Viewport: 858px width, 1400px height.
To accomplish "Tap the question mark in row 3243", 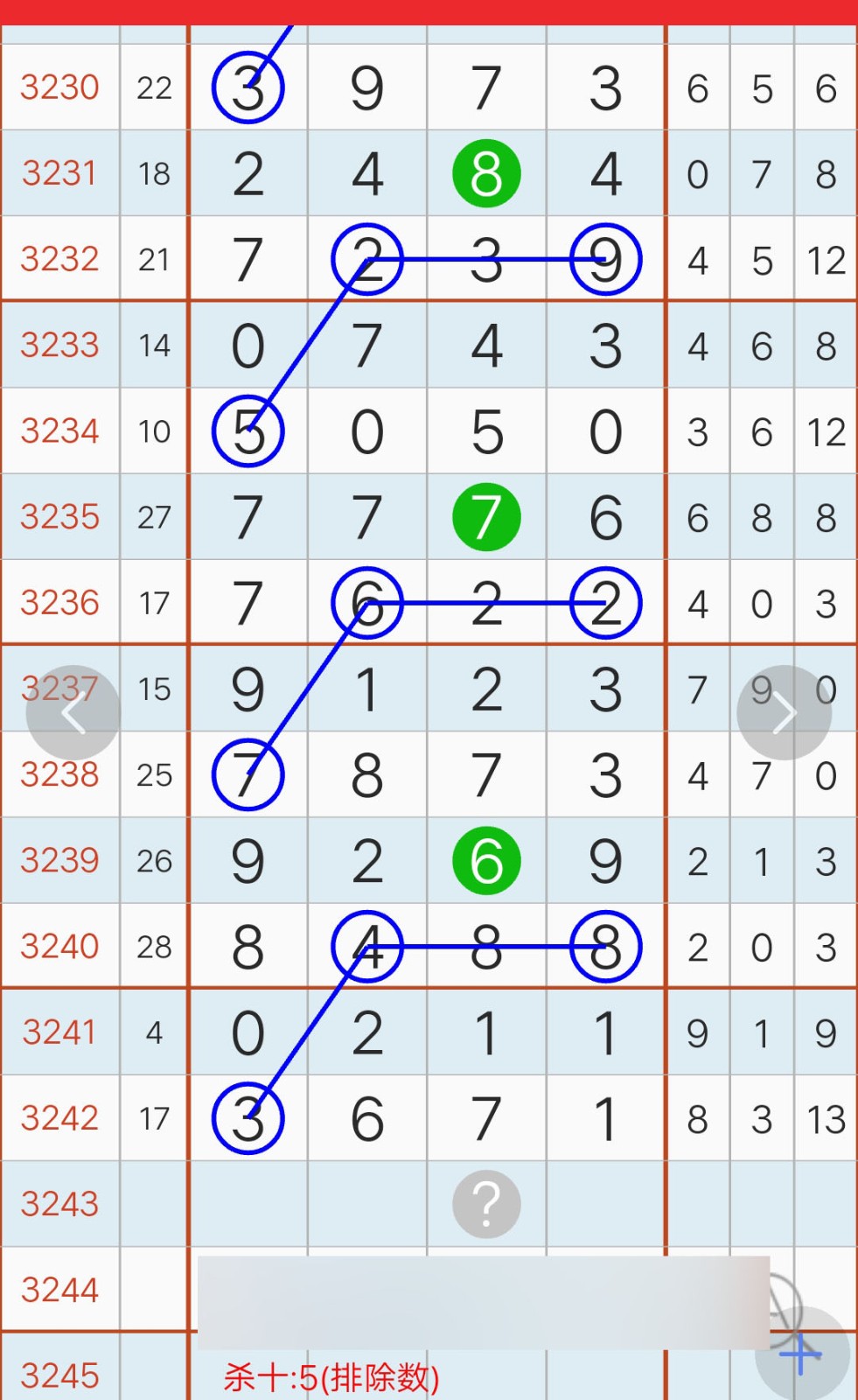I will pyautogui.click(x=486, y=1204).
